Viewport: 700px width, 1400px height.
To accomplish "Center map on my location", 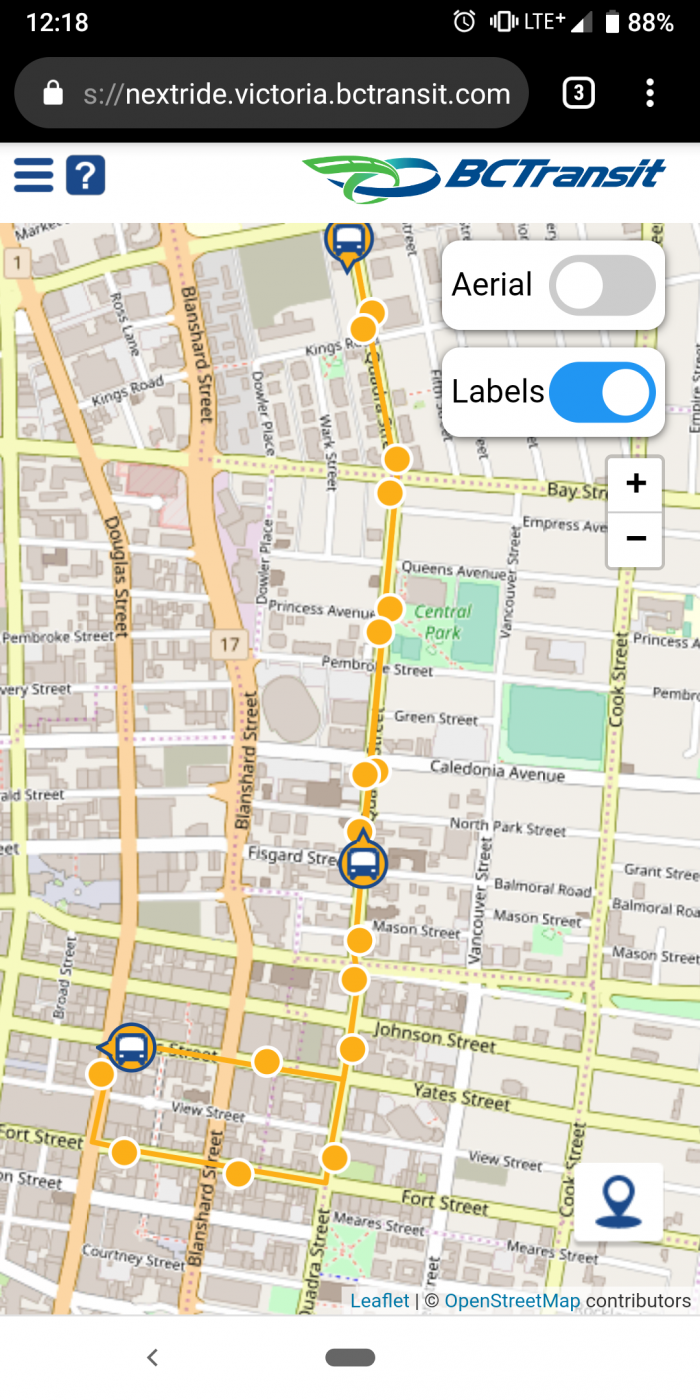I will click(x=618, y=1202).
